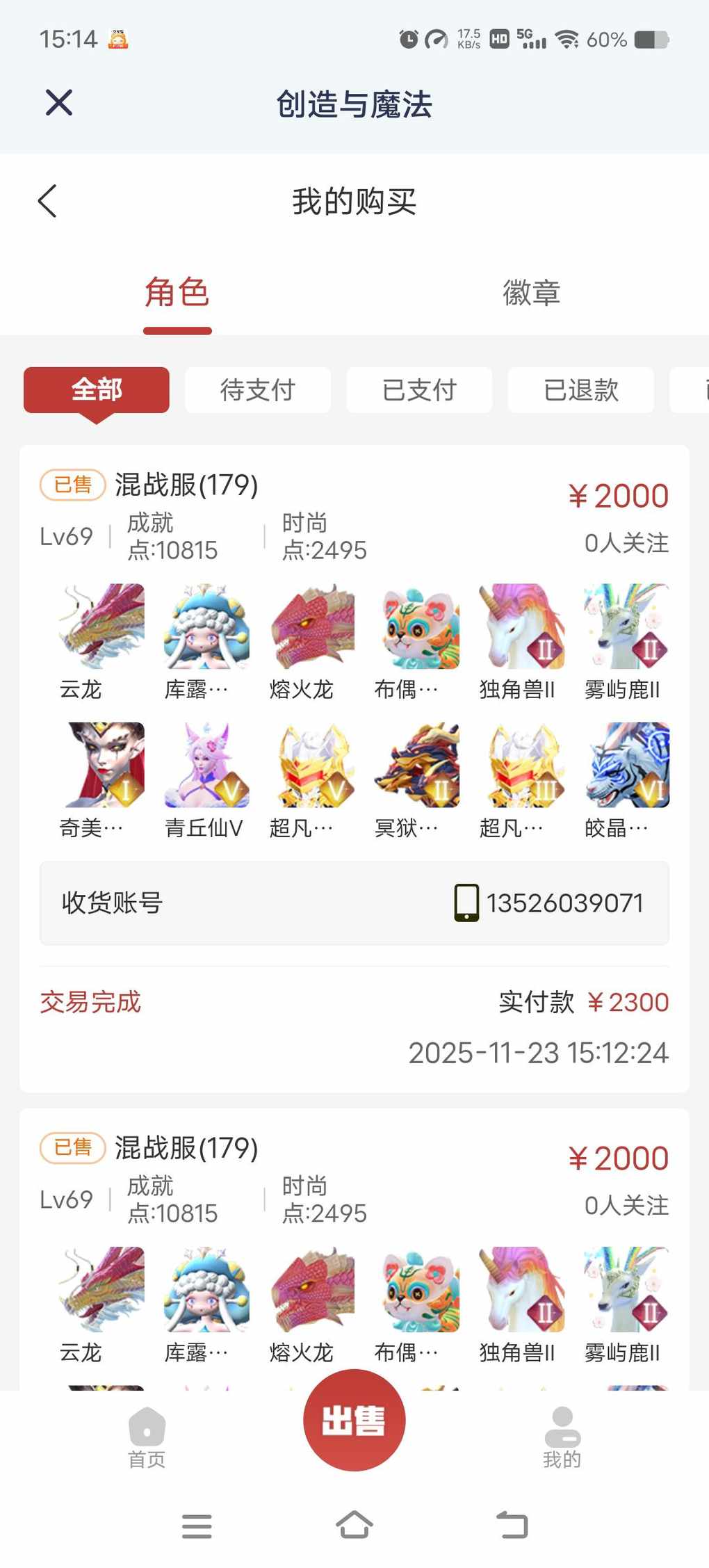Select the 全部 filter chip

(x=97, y=390)
